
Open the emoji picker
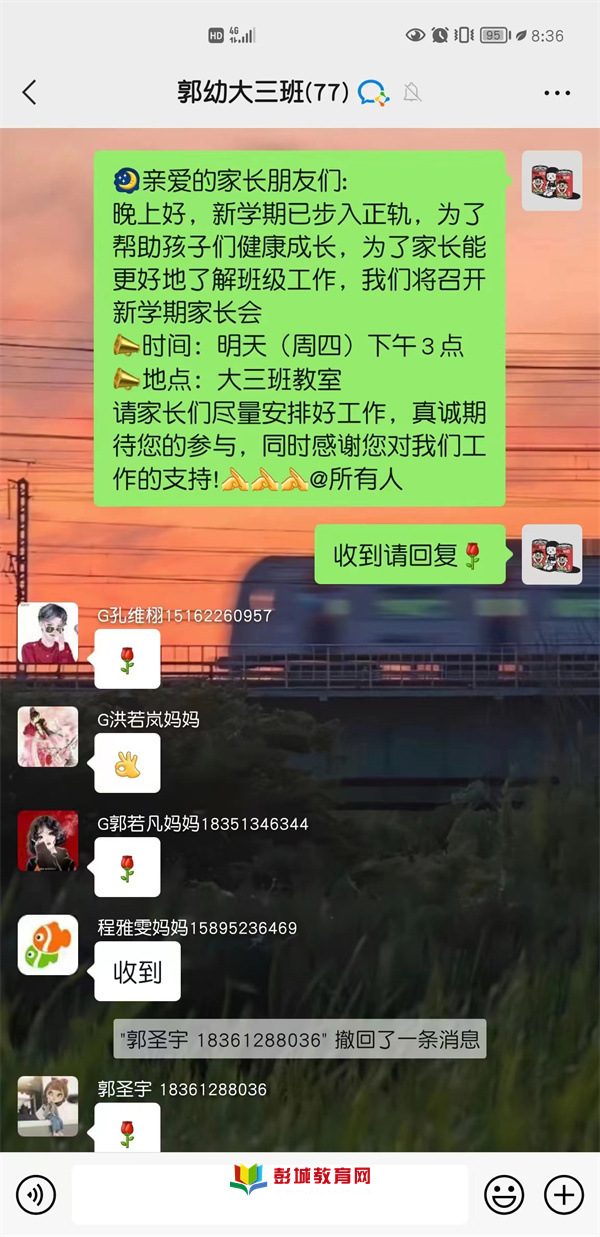(x=504, y=1194)
